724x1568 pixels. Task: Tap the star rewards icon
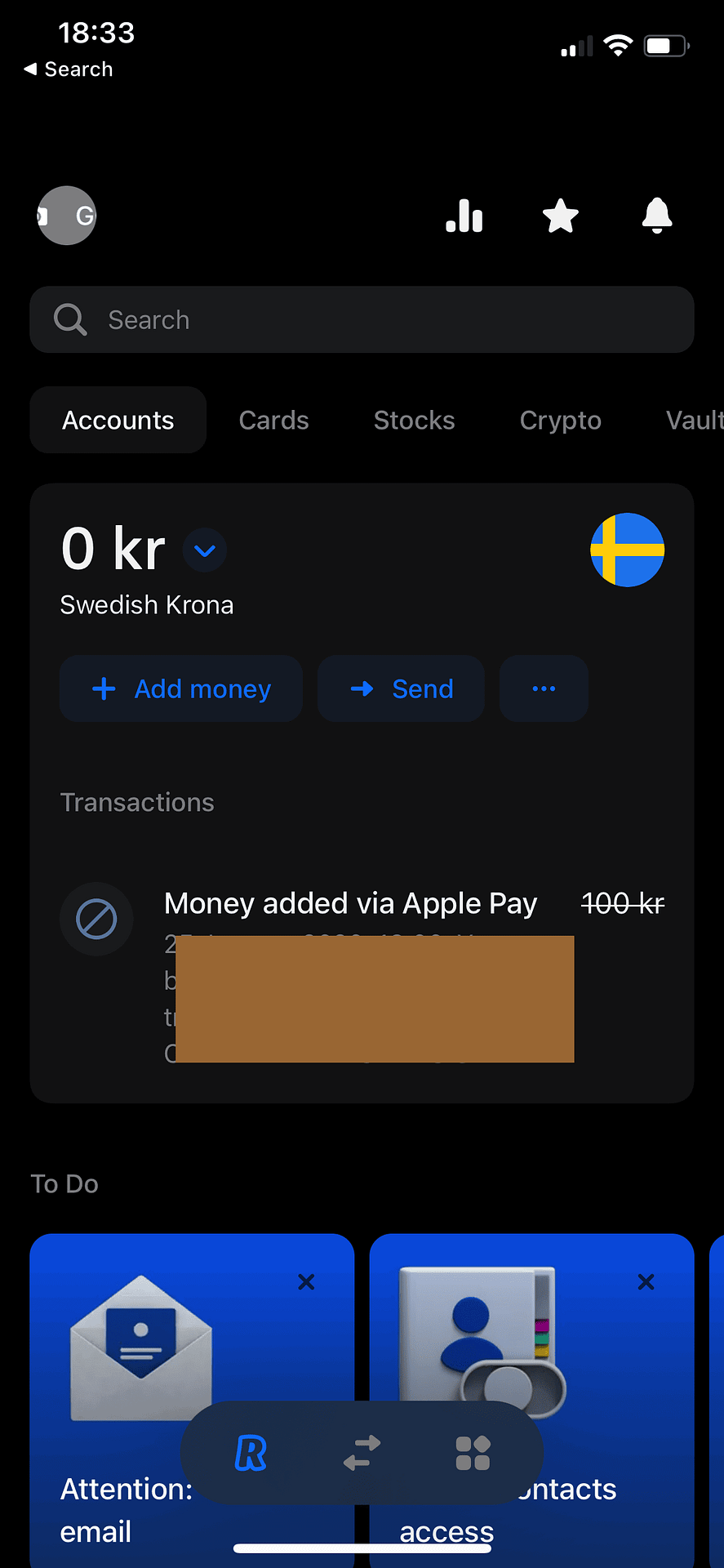(561, 216)
